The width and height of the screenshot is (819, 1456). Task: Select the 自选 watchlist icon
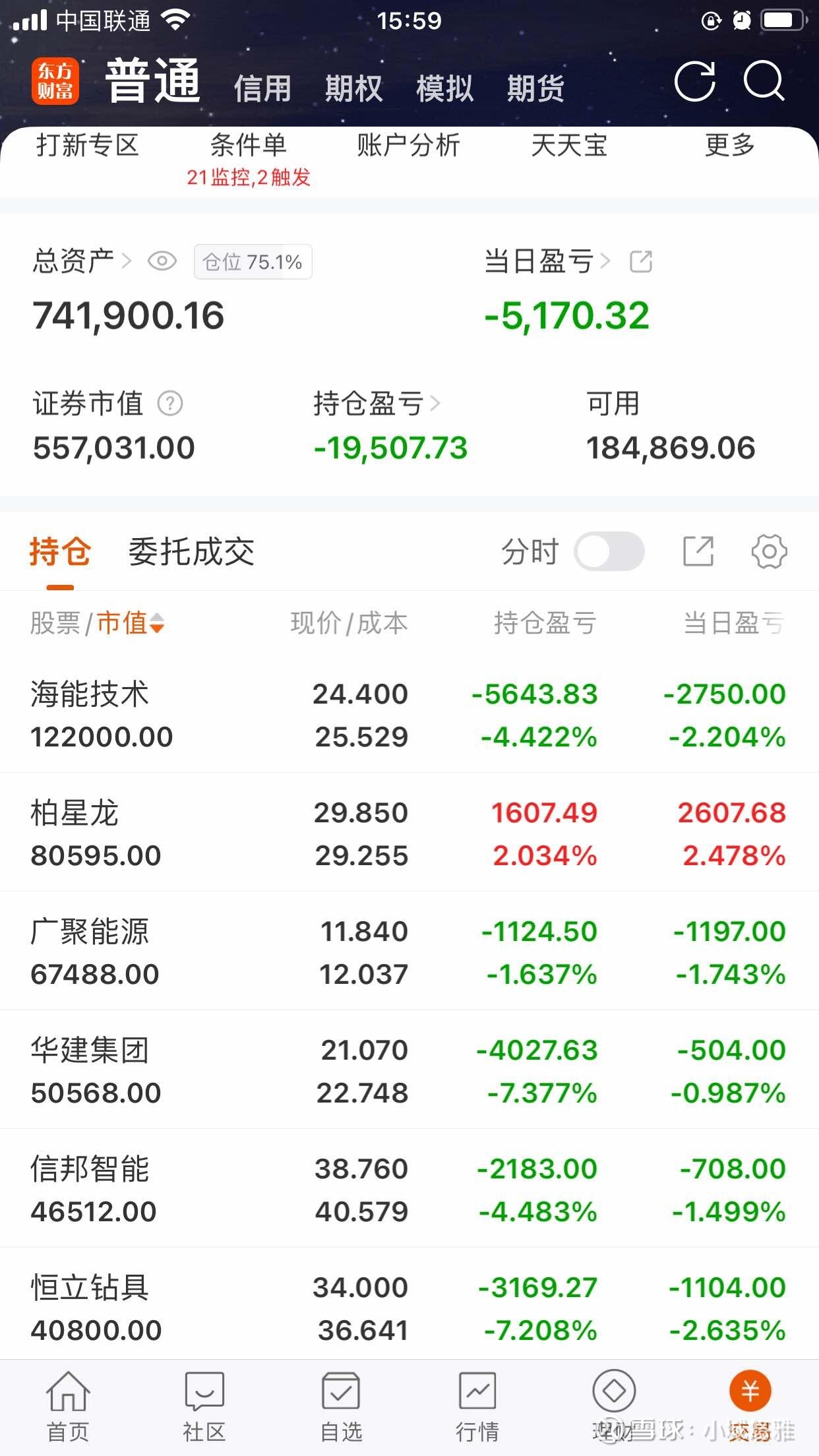click(341, 1398)
